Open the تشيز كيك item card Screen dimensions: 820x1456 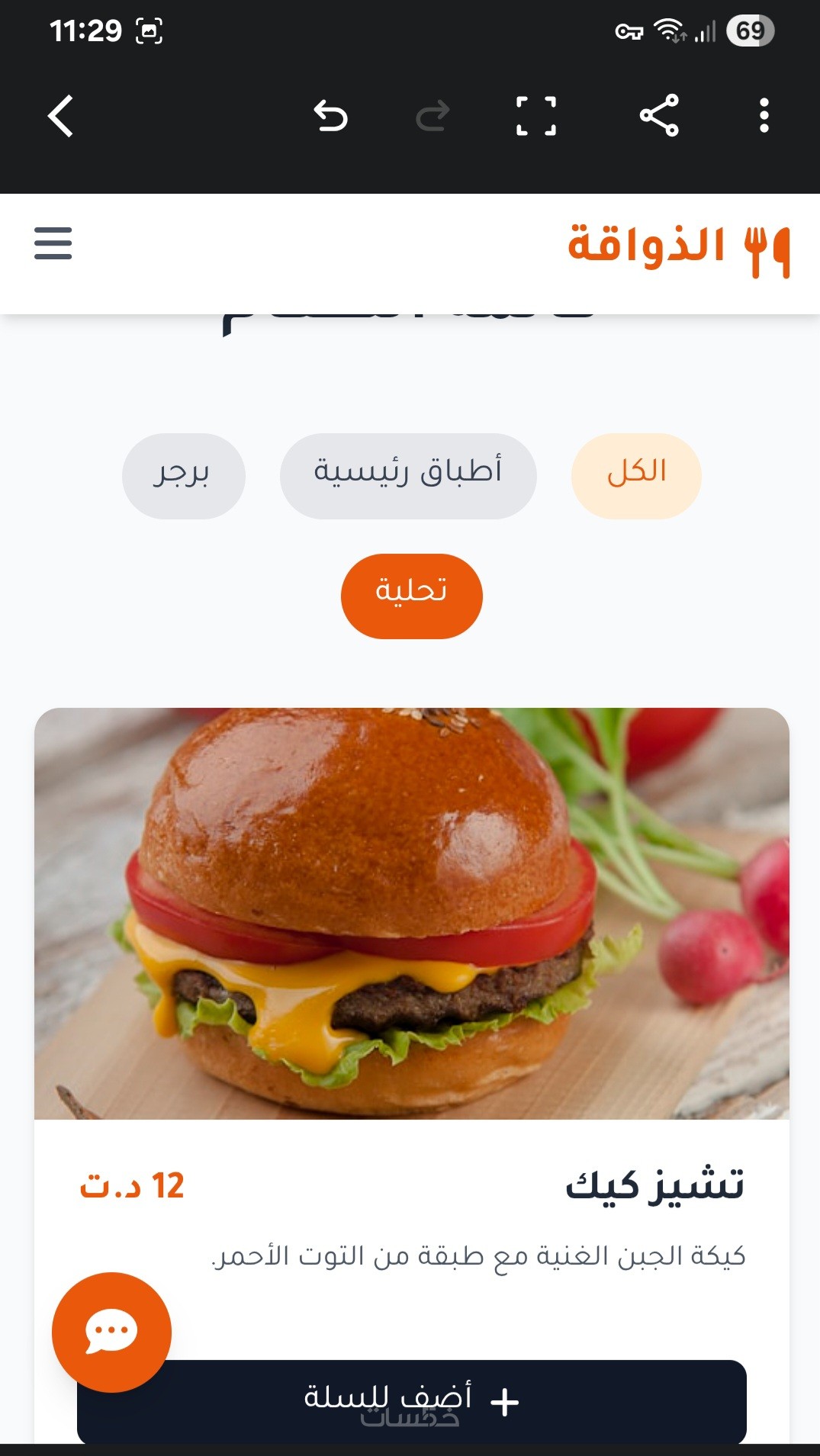(x=412, y=915)
